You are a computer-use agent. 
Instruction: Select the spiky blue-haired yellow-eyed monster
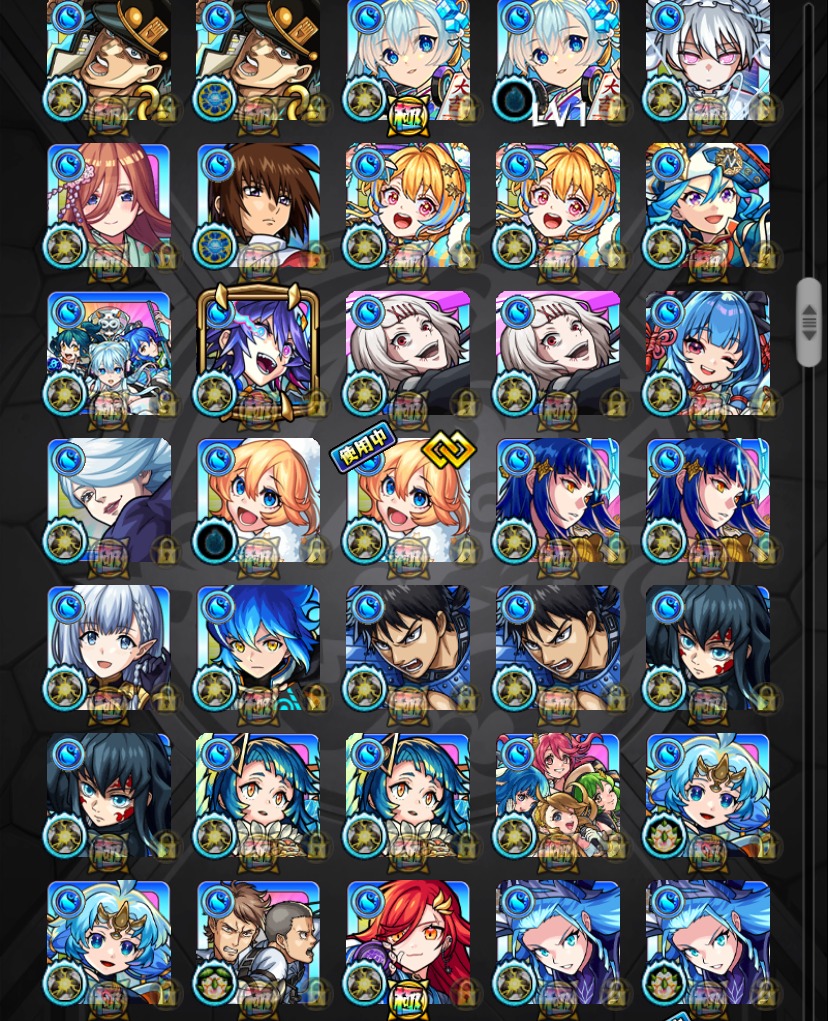click(258, 647)
